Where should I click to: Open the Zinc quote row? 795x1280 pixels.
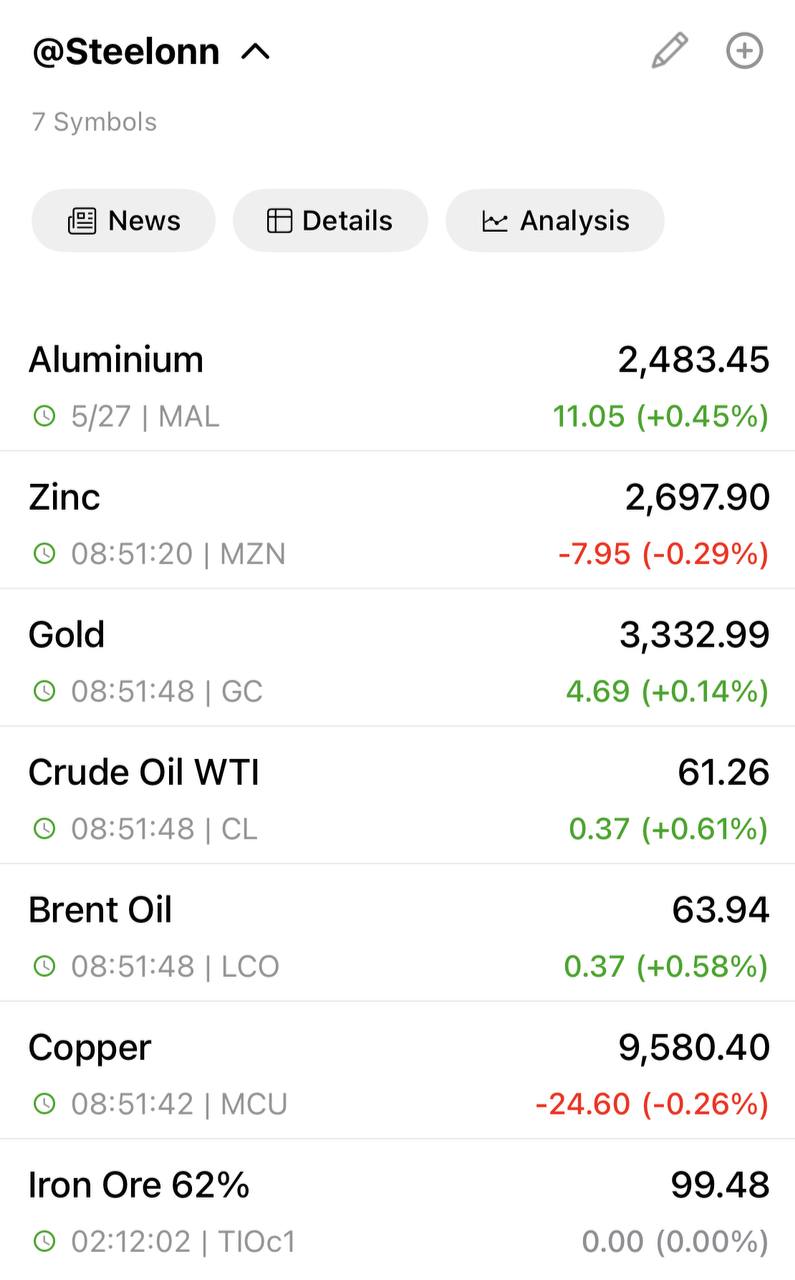tap(397, 520)
